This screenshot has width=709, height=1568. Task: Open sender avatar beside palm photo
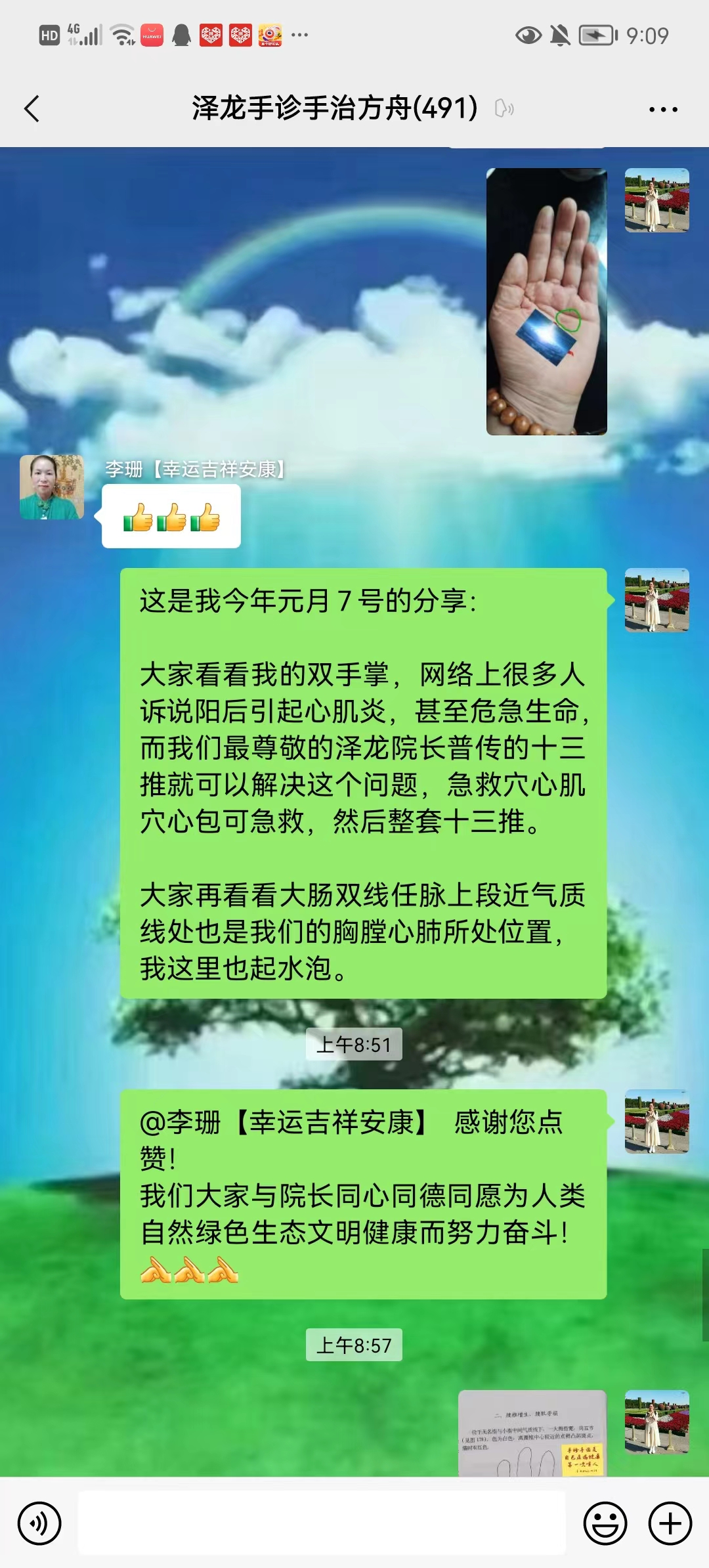(x=656, y=200)
